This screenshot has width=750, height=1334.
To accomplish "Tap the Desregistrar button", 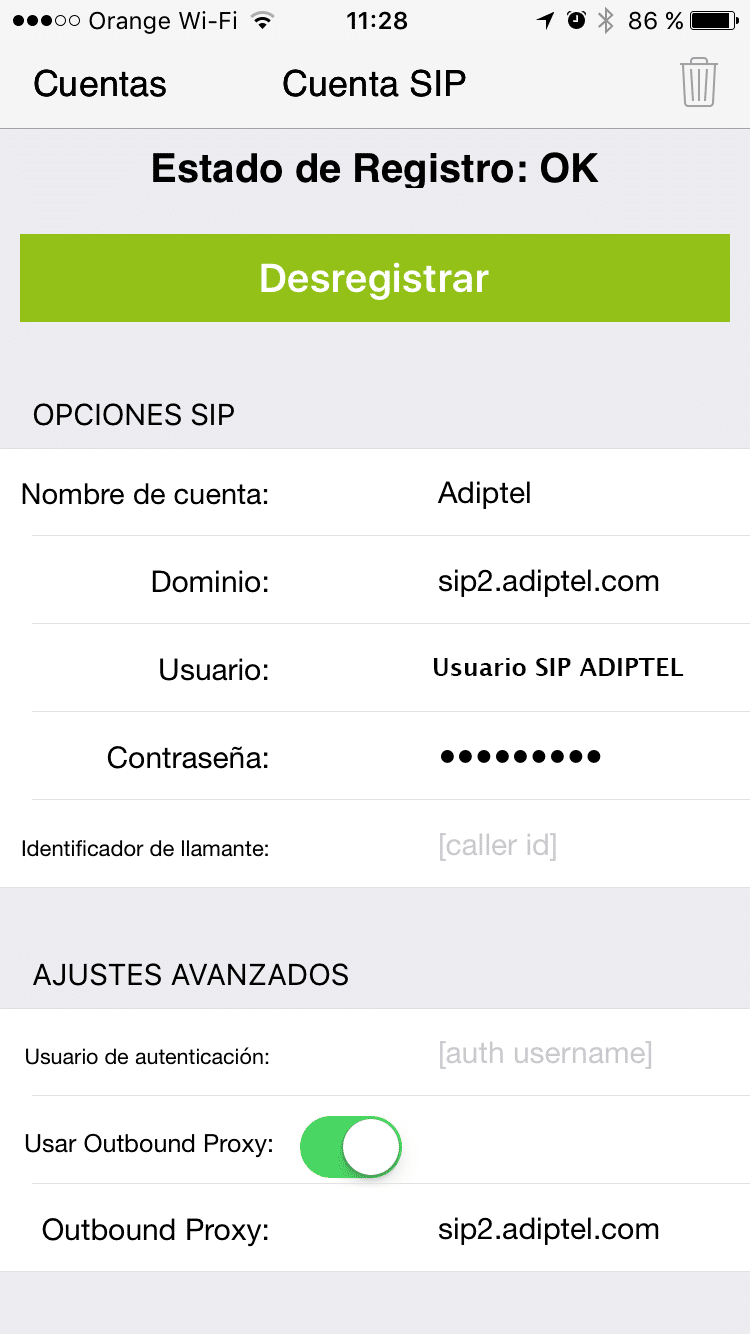I will 375,278.
